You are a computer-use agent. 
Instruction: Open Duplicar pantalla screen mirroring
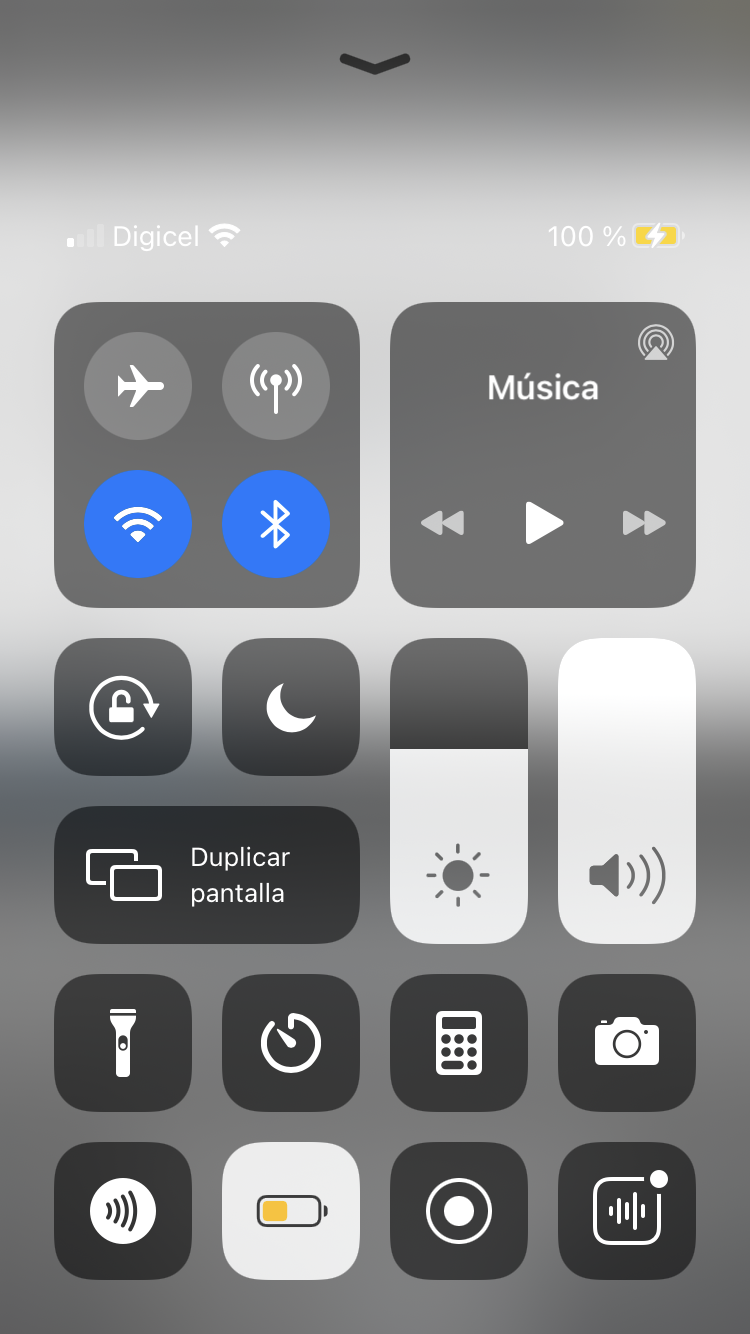[x=207, y=875]
